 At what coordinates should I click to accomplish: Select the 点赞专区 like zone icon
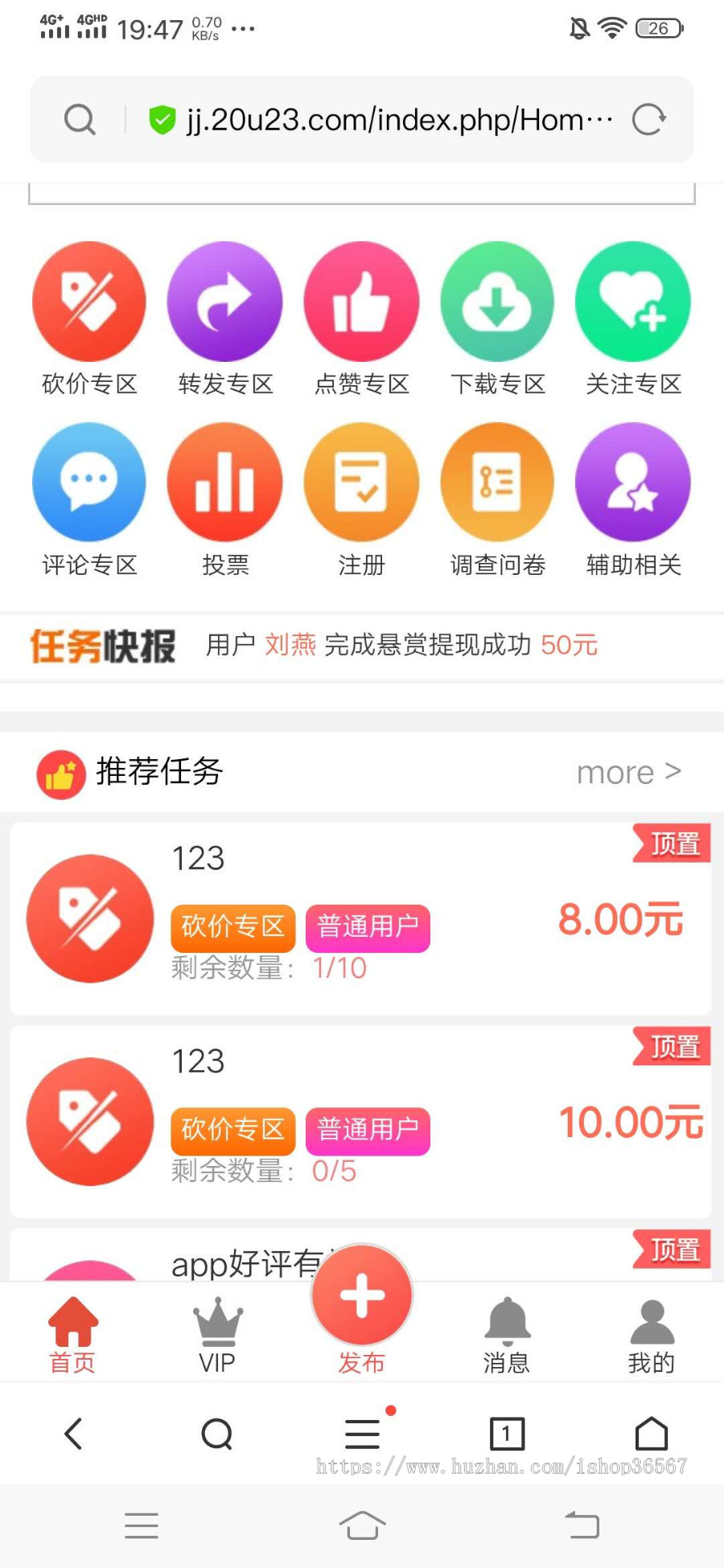click(361, 302)
